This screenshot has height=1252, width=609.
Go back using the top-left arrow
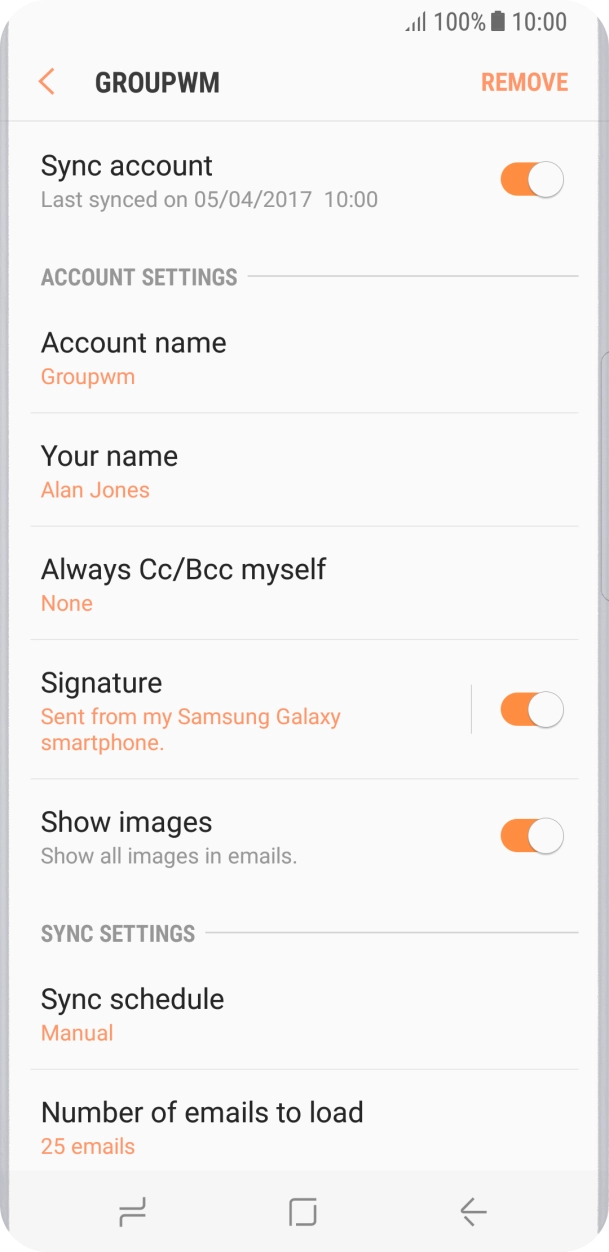pyautogui.click(x=46, y=82)
